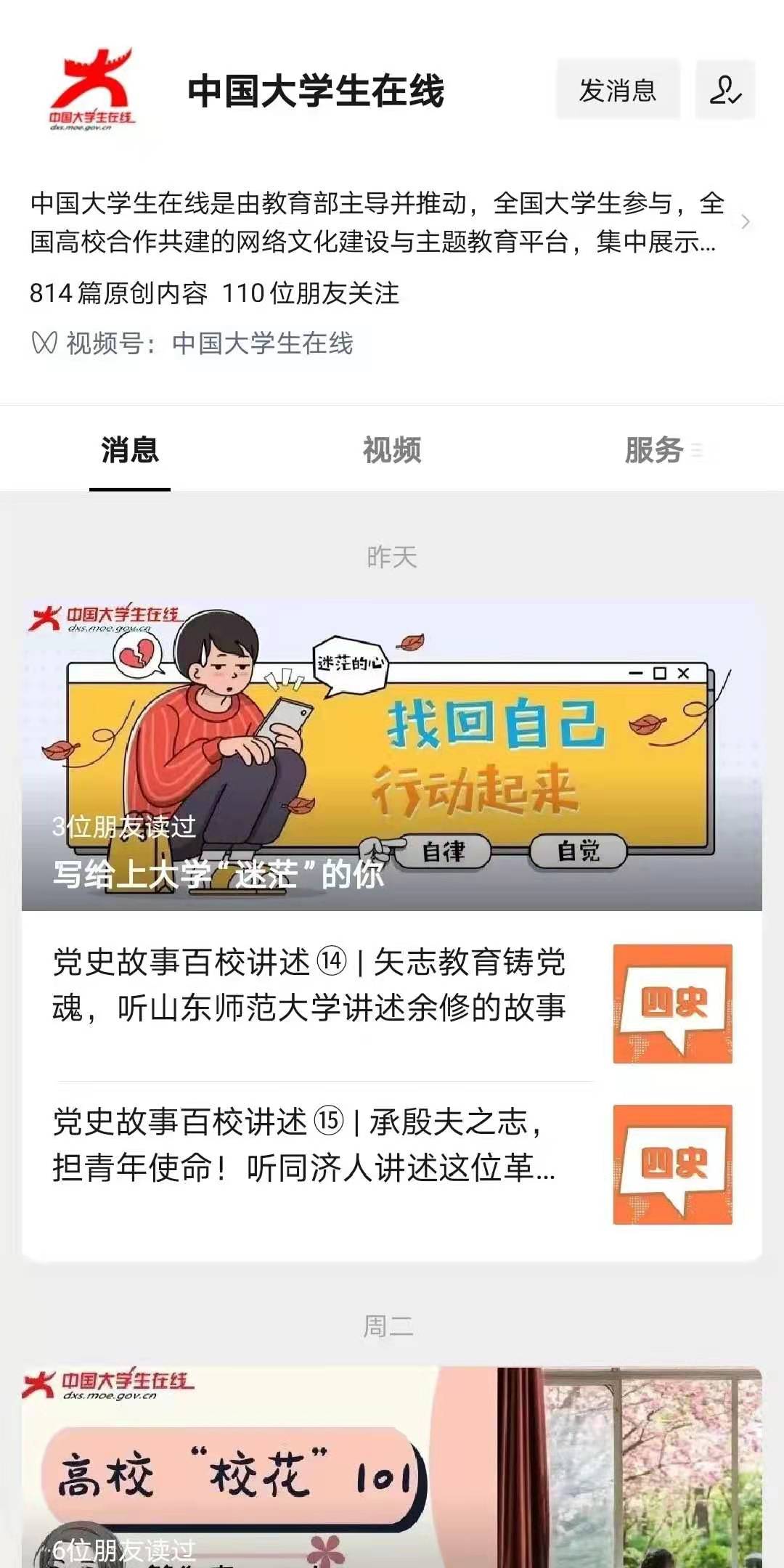The height and width of the screenshot is (1568, 784).
Task: Open 视频号 中国大学生在线 link
Action: (261, 343)
